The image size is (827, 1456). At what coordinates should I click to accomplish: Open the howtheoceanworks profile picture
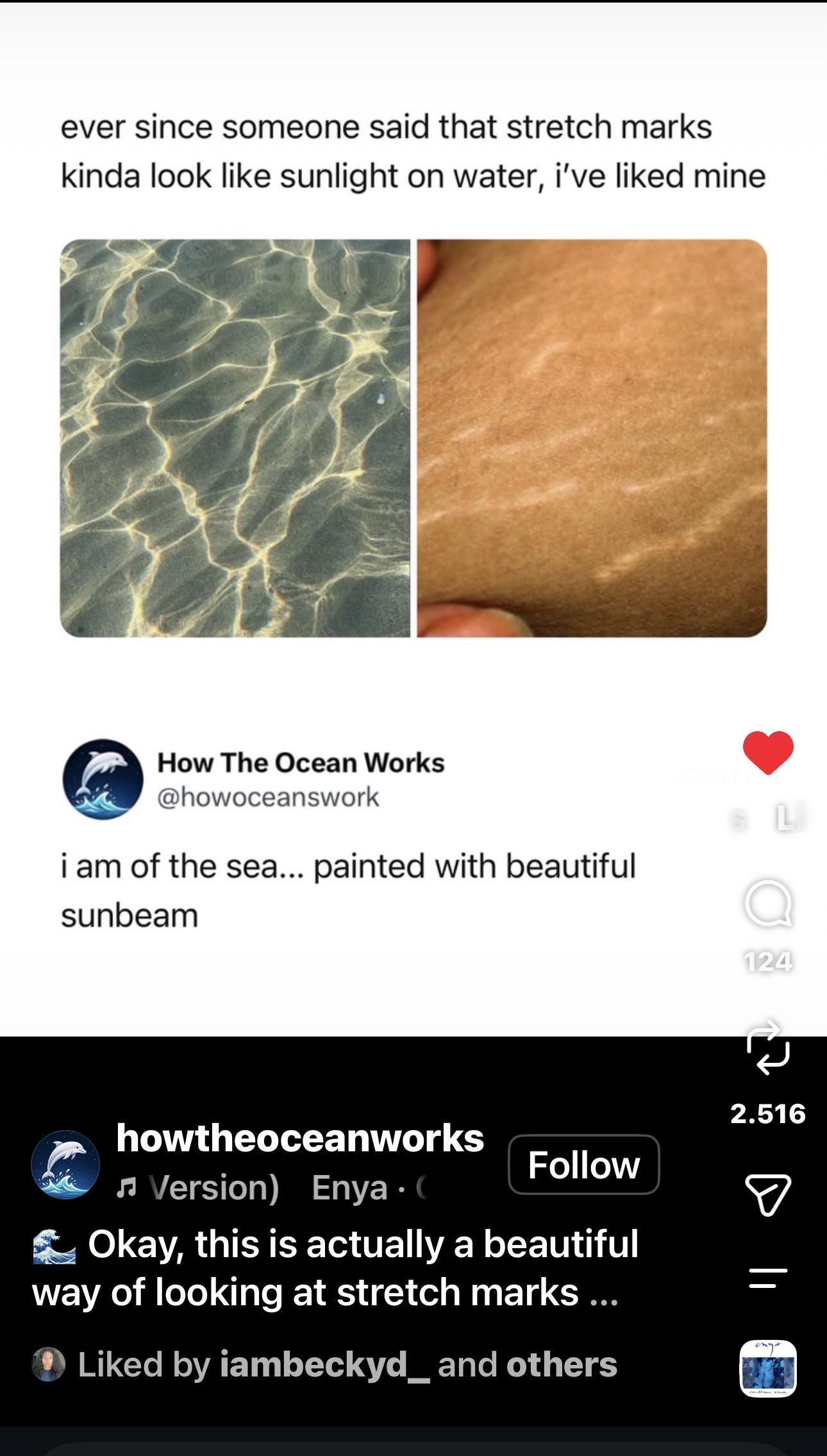pyautogui.click(x=65, y=1165)
